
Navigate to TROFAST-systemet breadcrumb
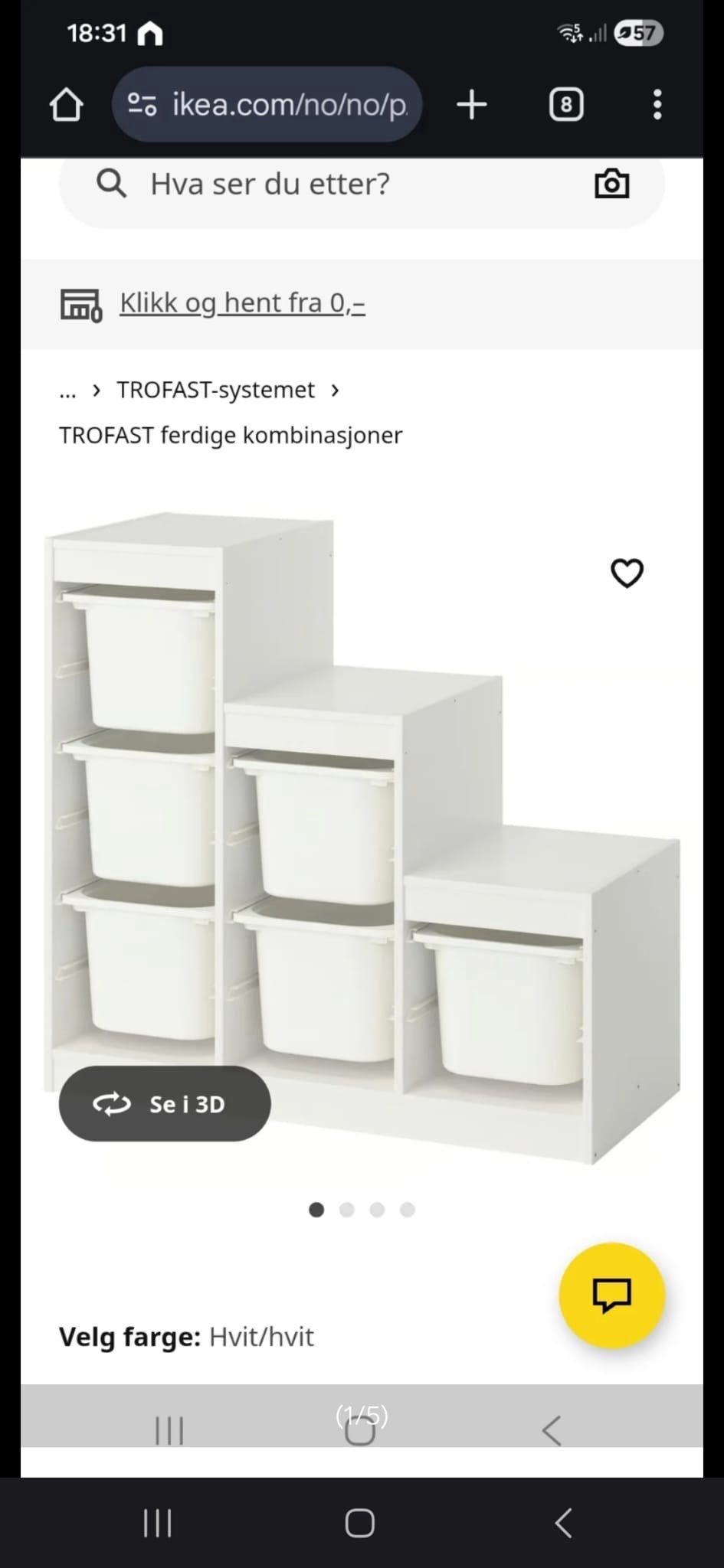[215, 389]
